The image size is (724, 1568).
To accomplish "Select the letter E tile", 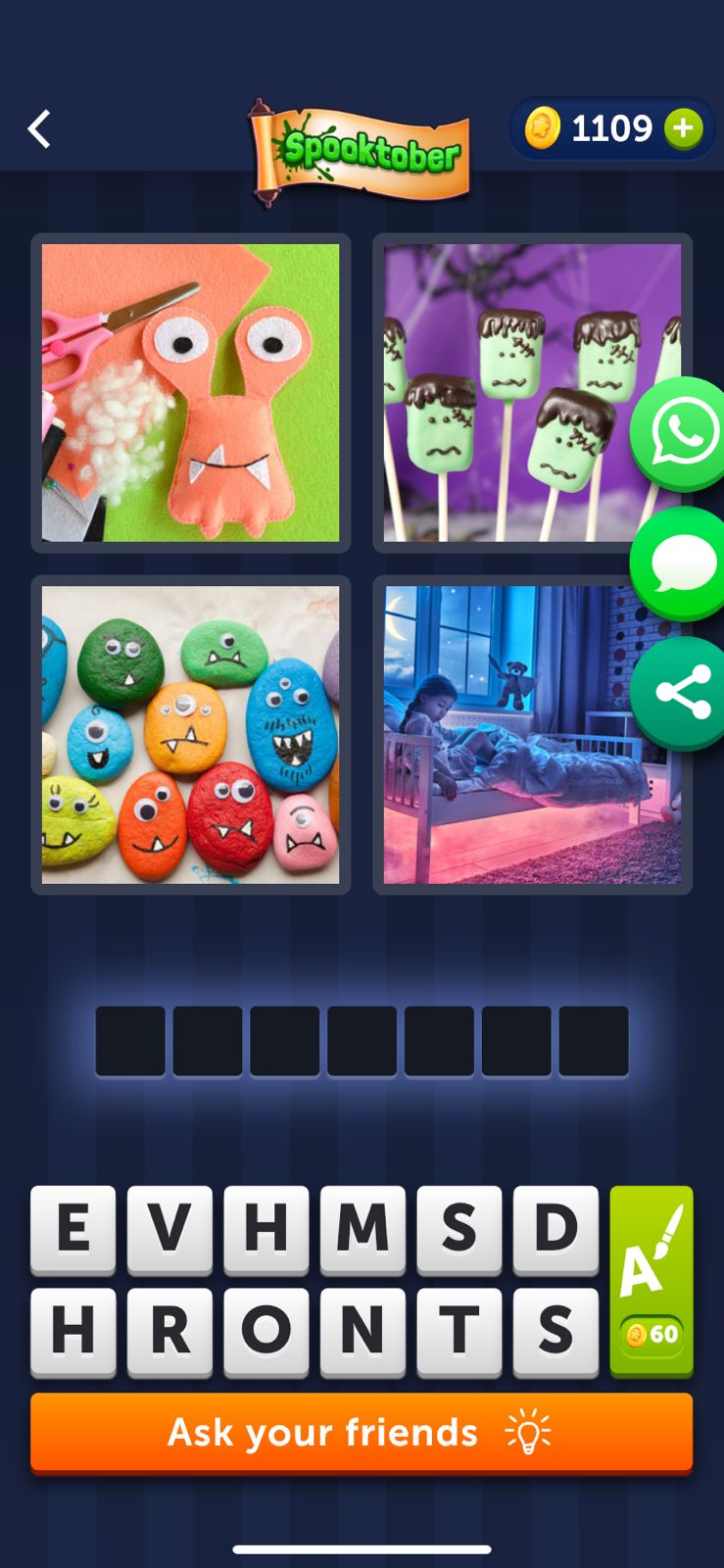I will (x=73, y=1228).
